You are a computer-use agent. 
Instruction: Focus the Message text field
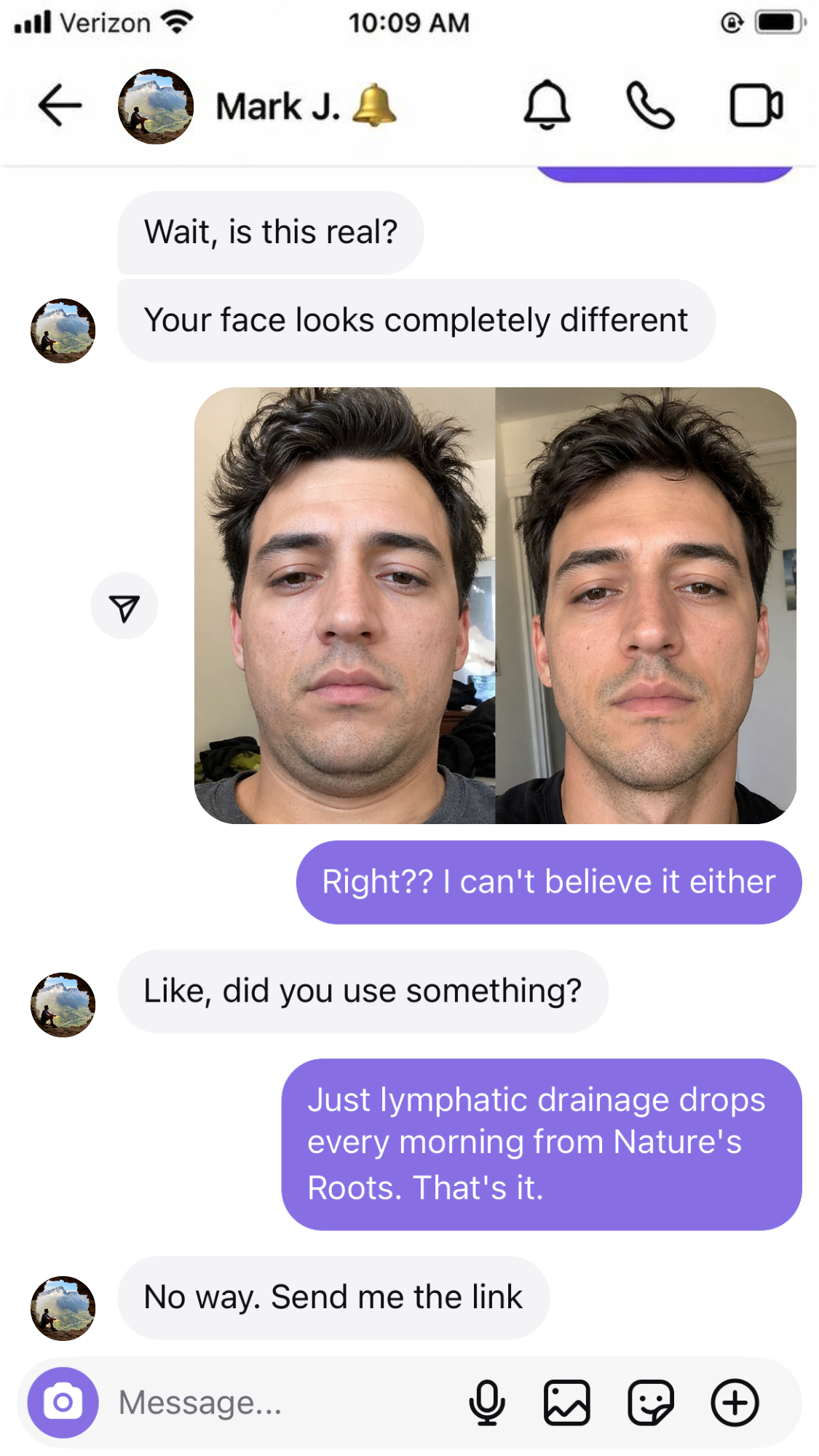(284, 1402)
